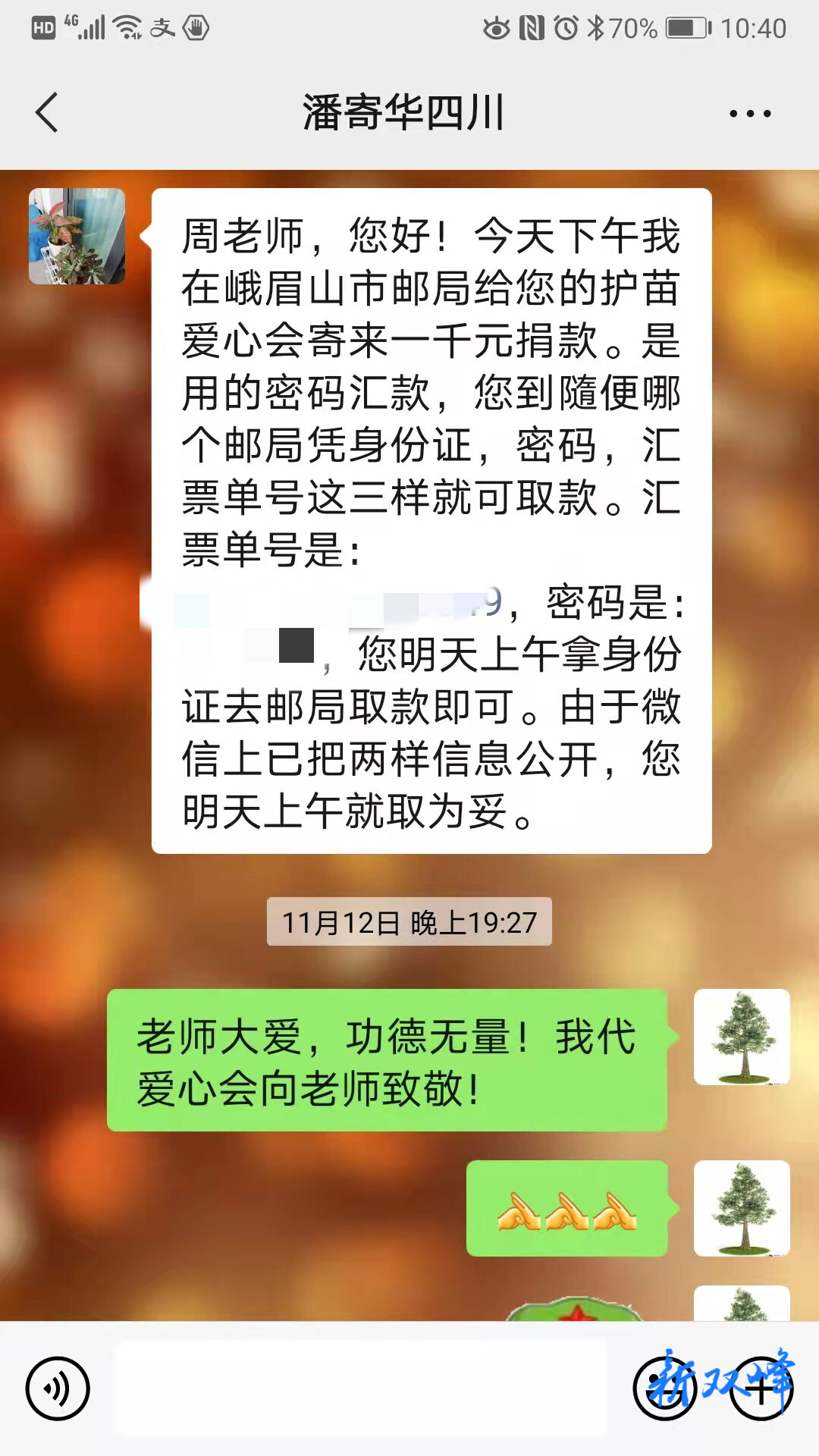
Task: Switch to voice message input
Action: (x=58, y=1389)
